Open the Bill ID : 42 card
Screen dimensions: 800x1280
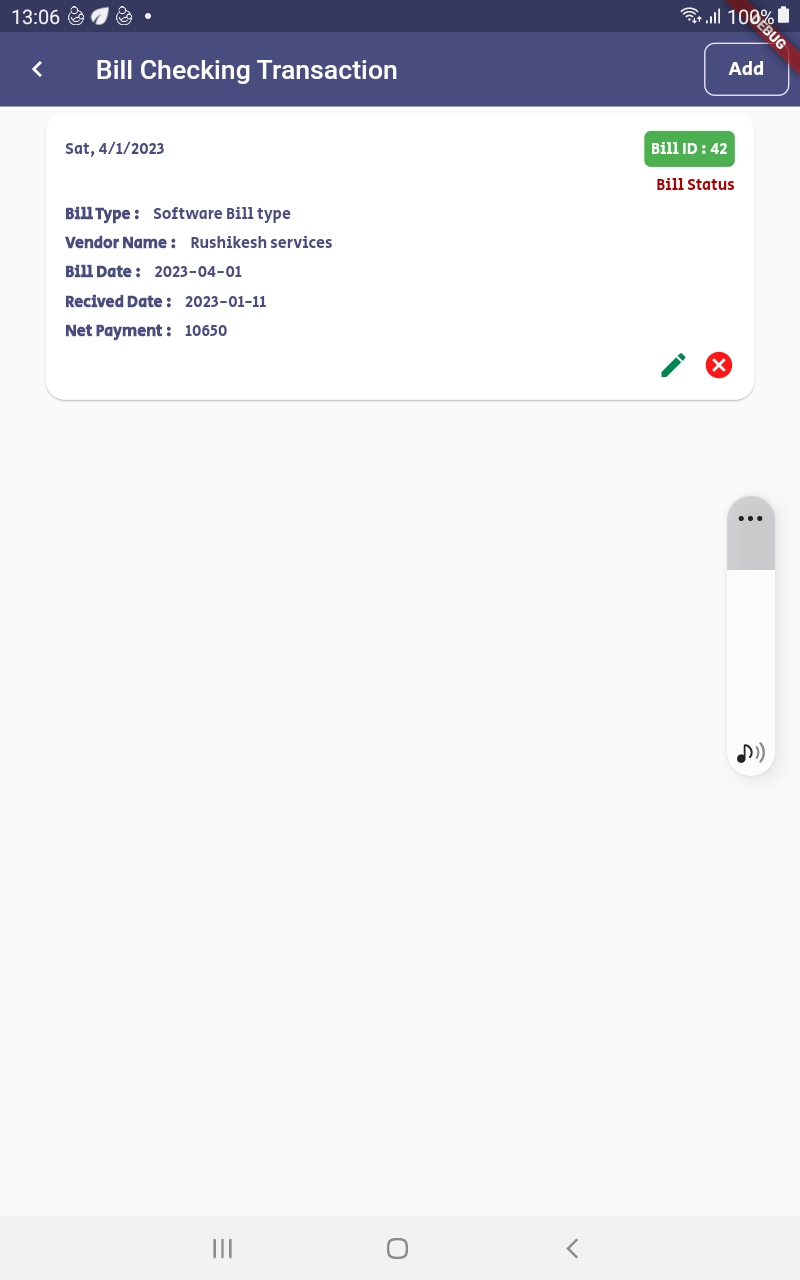click(400, 257)
